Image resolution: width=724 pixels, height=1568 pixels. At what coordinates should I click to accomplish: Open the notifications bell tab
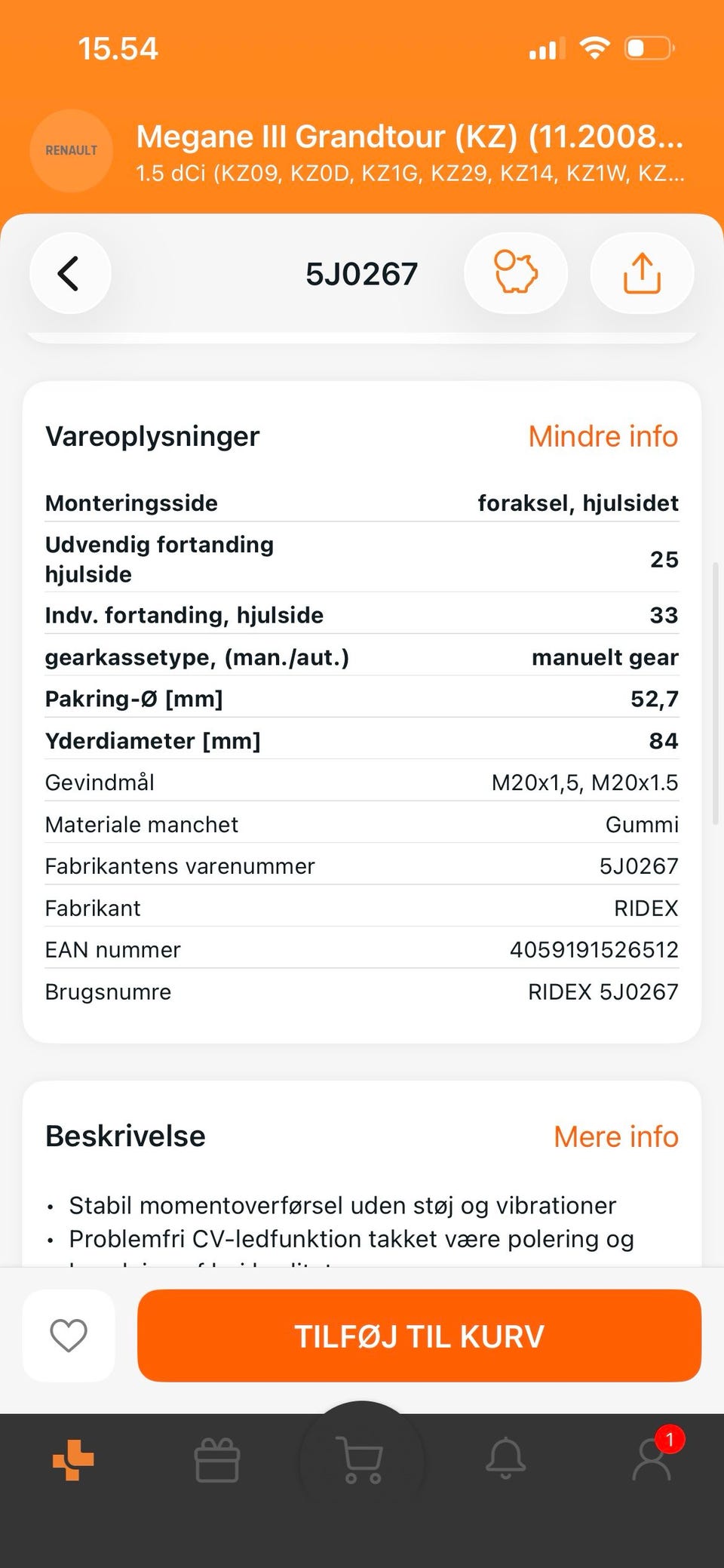click(505, 1459)
